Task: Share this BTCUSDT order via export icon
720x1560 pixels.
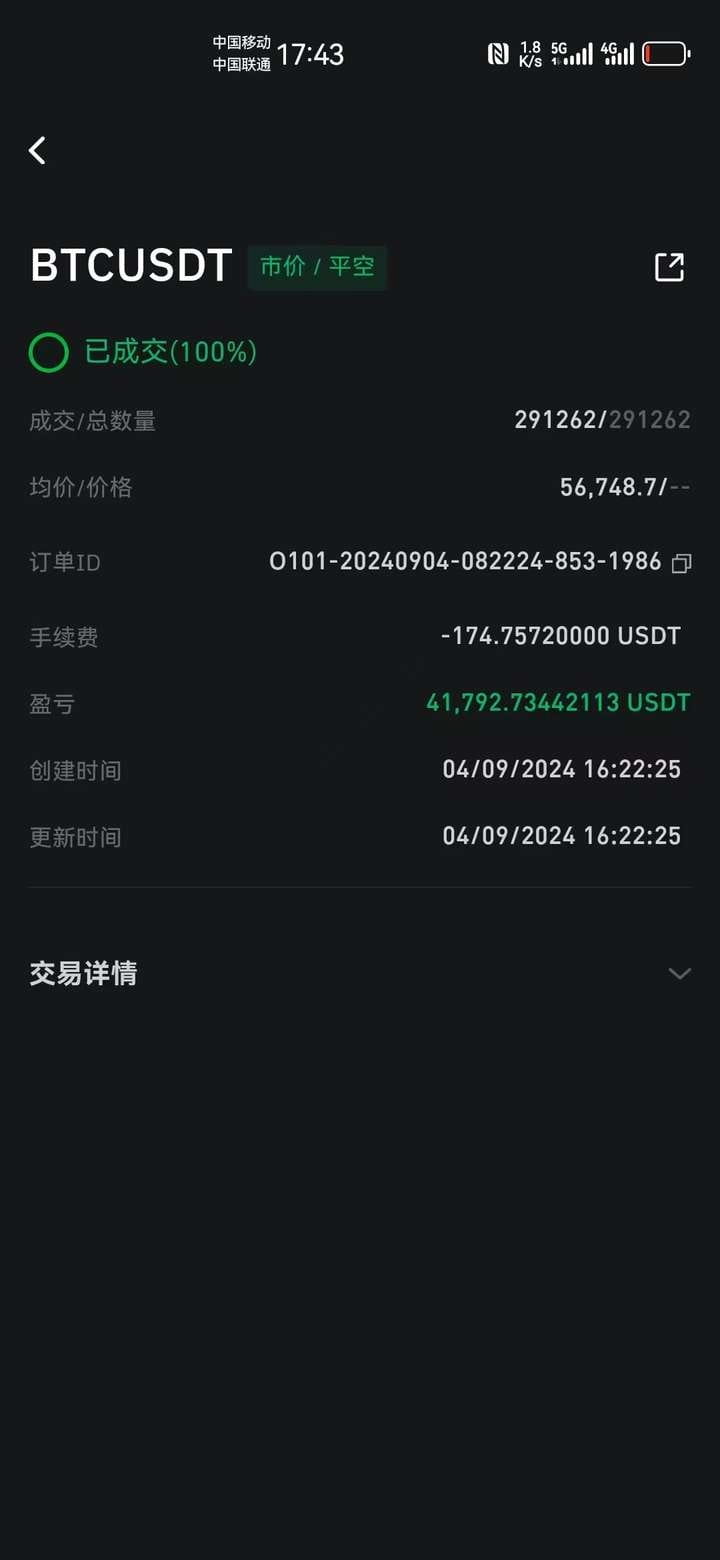Action: point(669,267)
